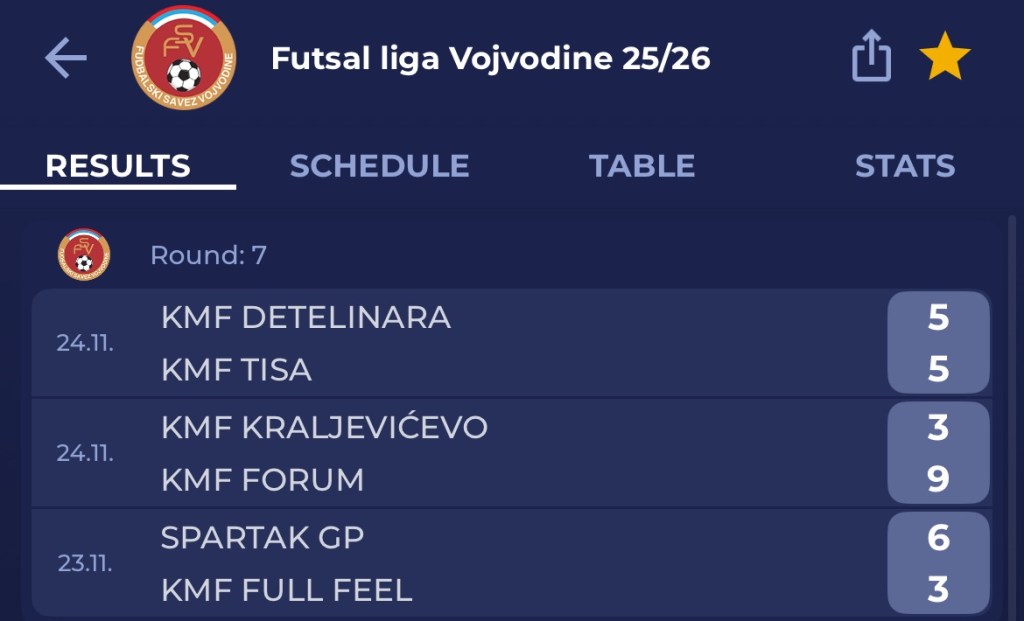Screen dimensions: 1024x621
Task: Open the Table tab
Action: click(x=641, y=166)
